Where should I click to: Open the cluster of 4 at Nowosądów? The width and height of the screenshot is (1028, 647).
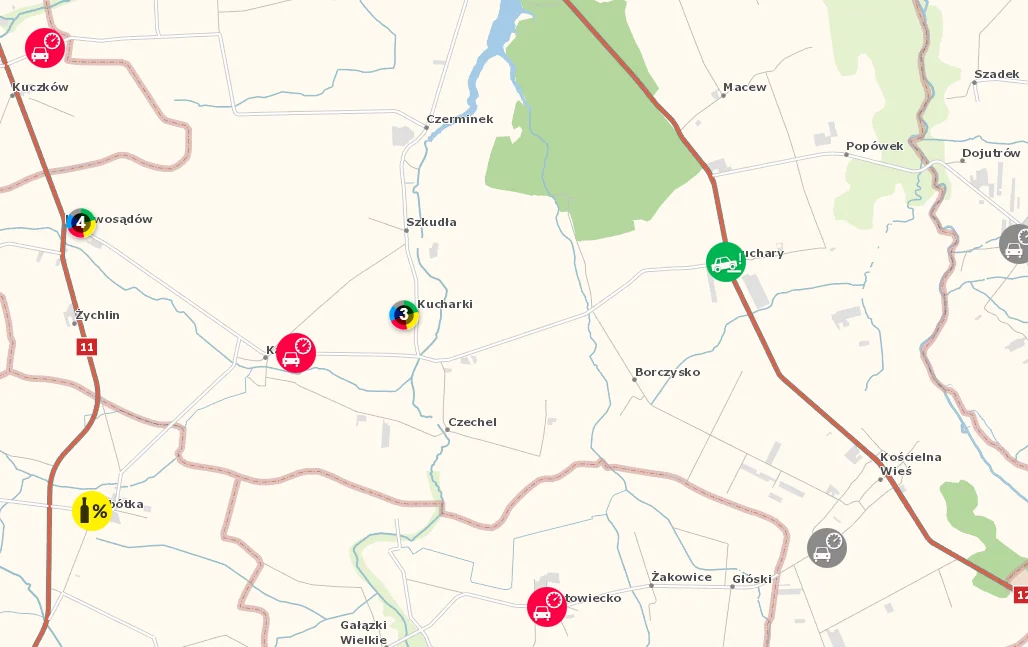pyautogui.click(x=81, y=223)
